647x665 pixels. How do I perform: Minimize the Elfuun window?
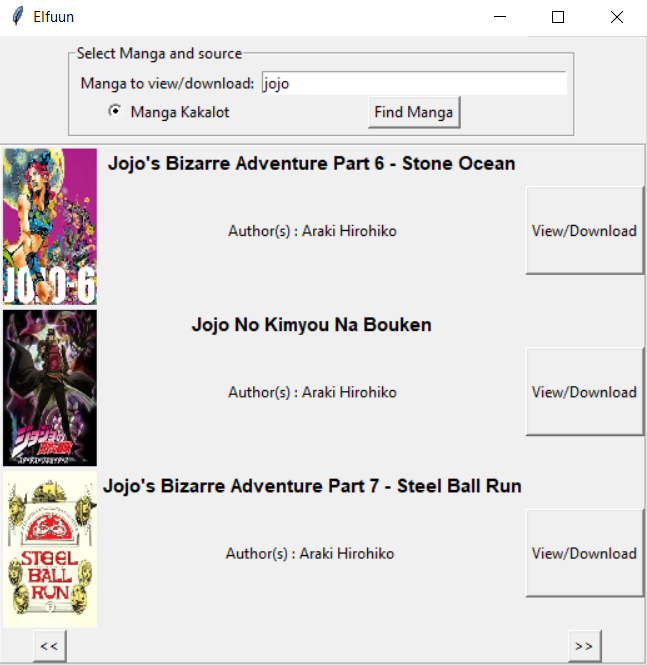point(500,17)
